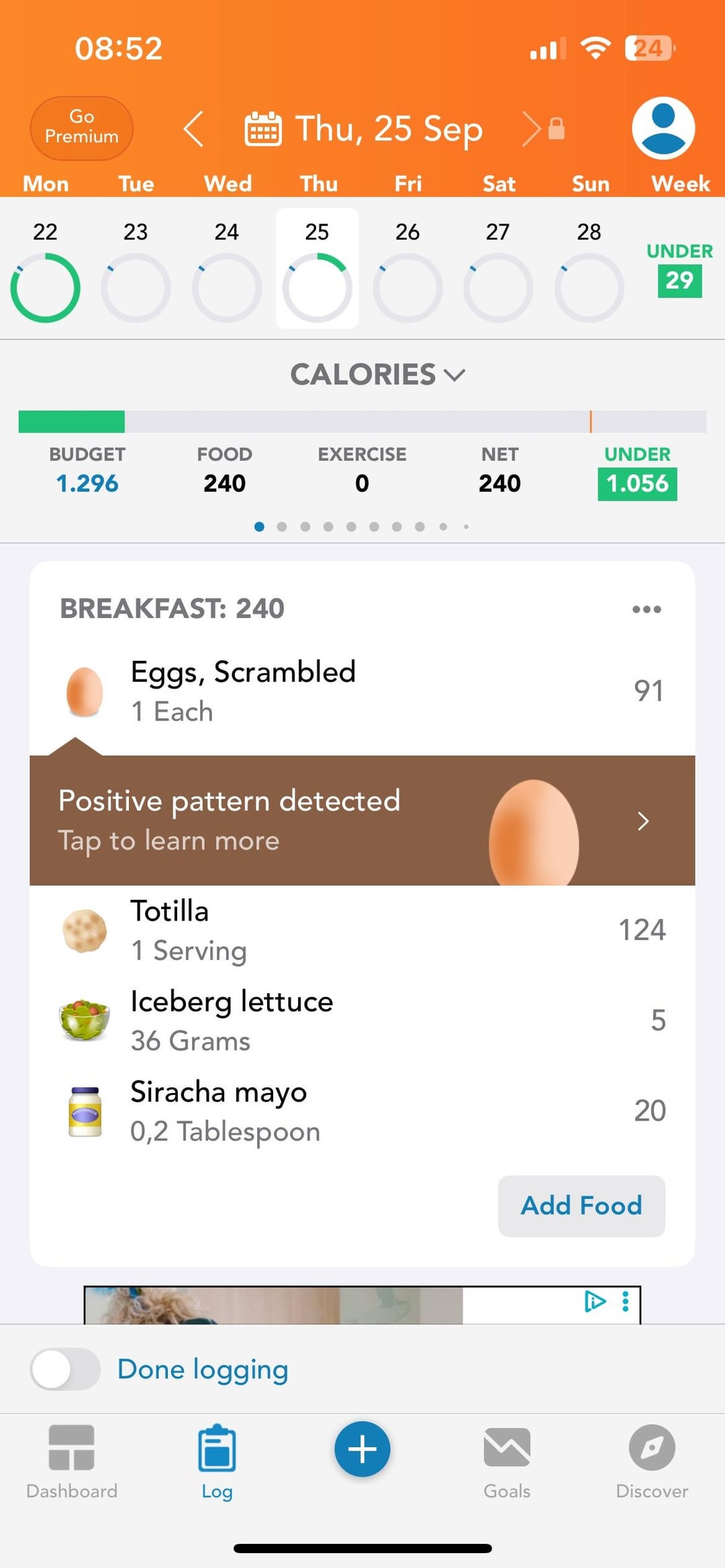Expand the Calories dropdown
Image resolution: width=725 pixels, height=1568 pixels.
tap(377, 374)
